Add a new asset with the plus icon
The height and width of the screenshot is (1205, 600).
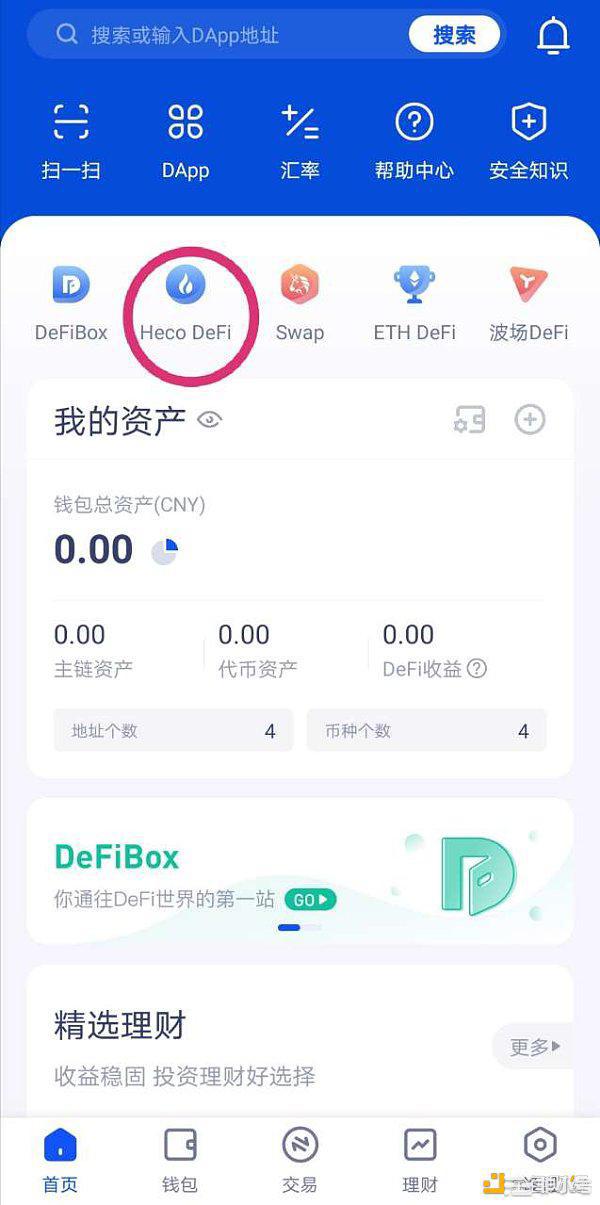tap(530, 420)
